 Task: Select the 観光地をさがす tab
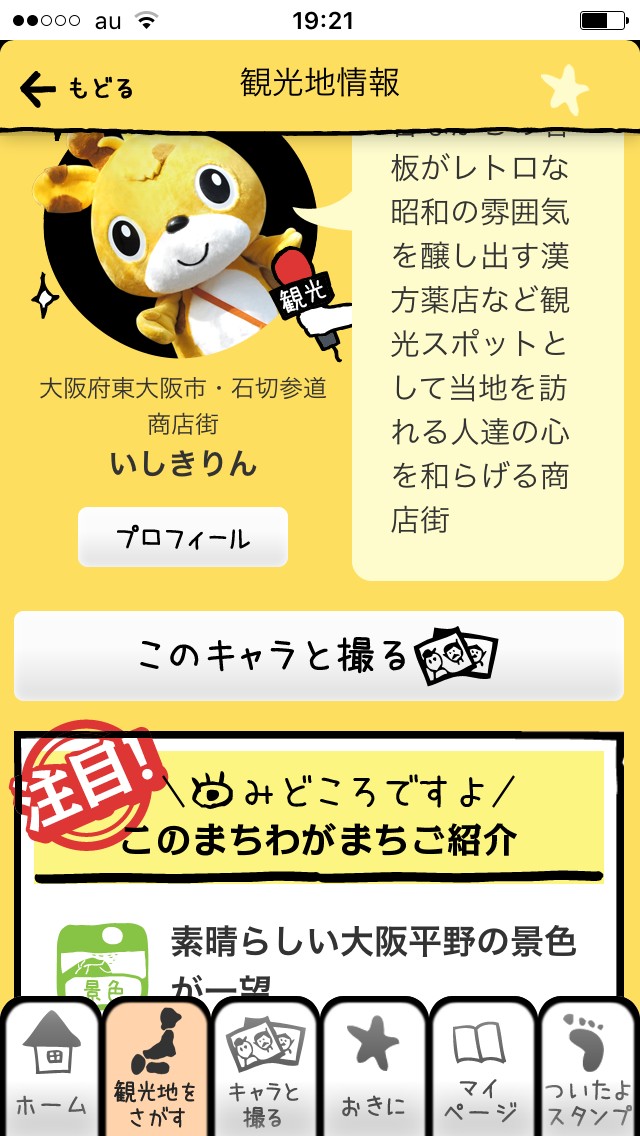[x=156, y=1067]
